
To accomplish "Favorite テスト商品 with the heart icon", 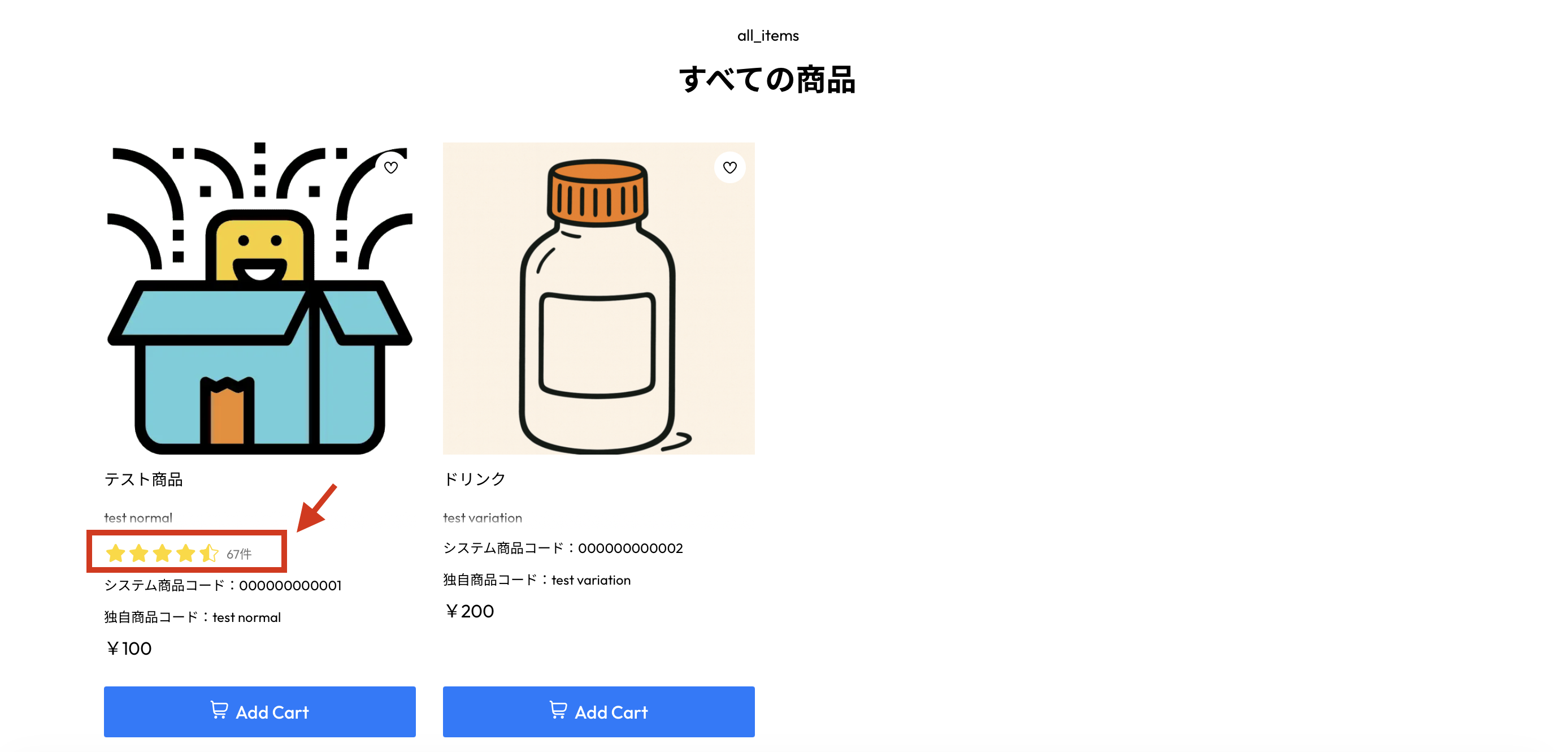I will (391, 167).
